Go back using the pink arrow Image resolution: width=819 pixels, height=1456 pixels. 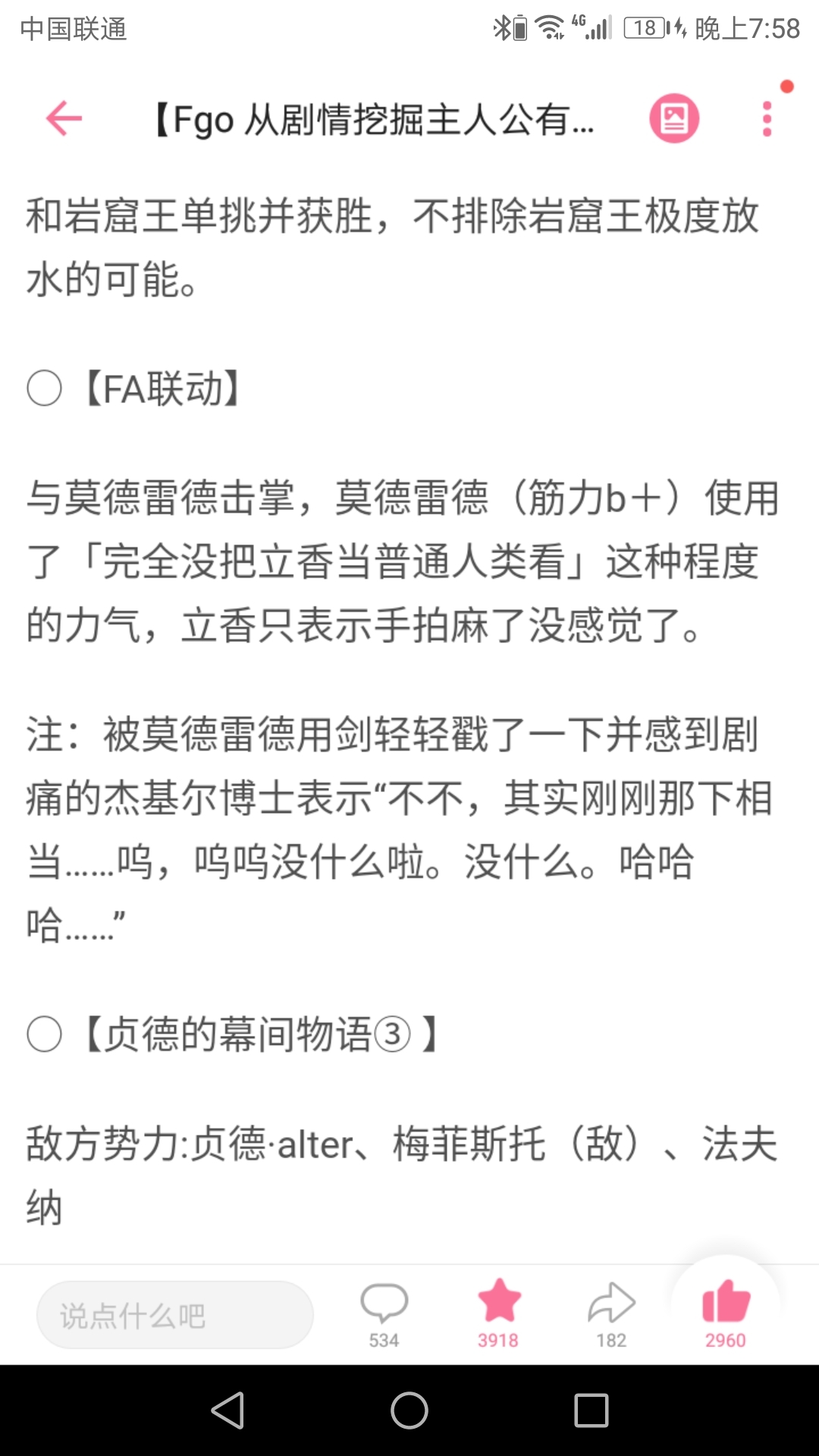pyautogui.click(x=64, y=118)
